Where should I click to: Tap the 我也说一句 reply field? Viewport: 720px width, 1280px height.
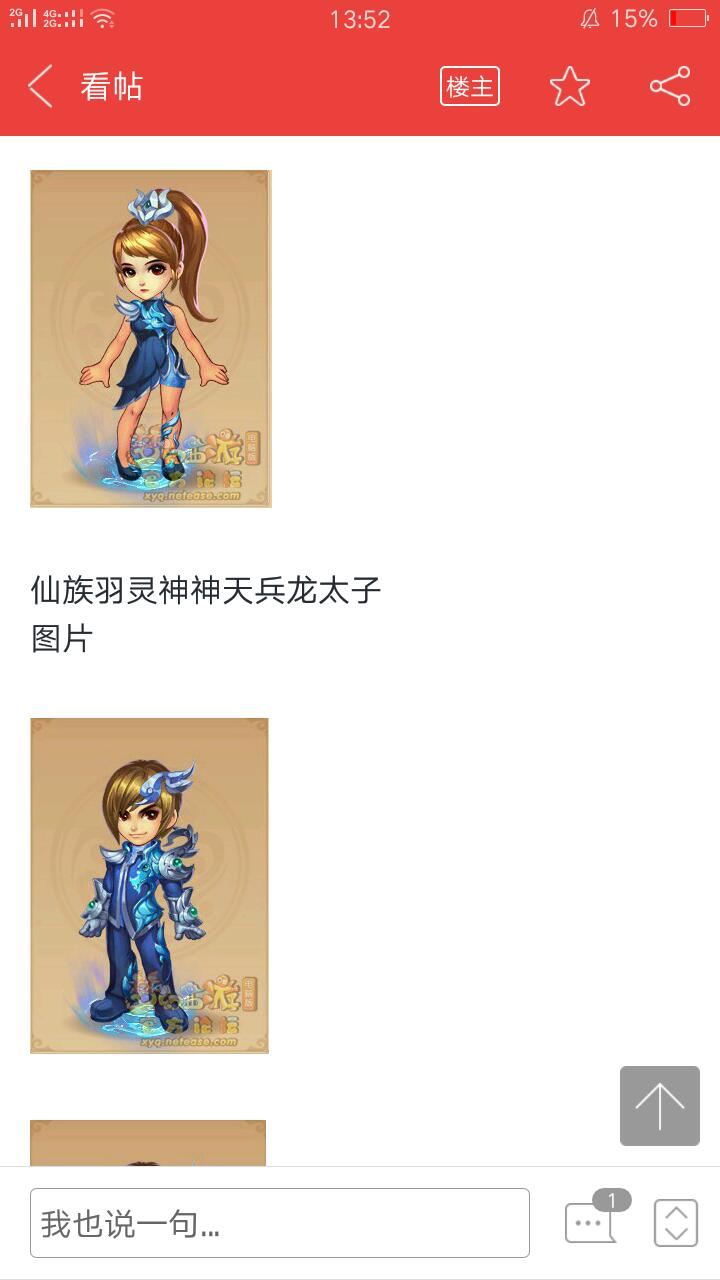tap(280, 1222)
